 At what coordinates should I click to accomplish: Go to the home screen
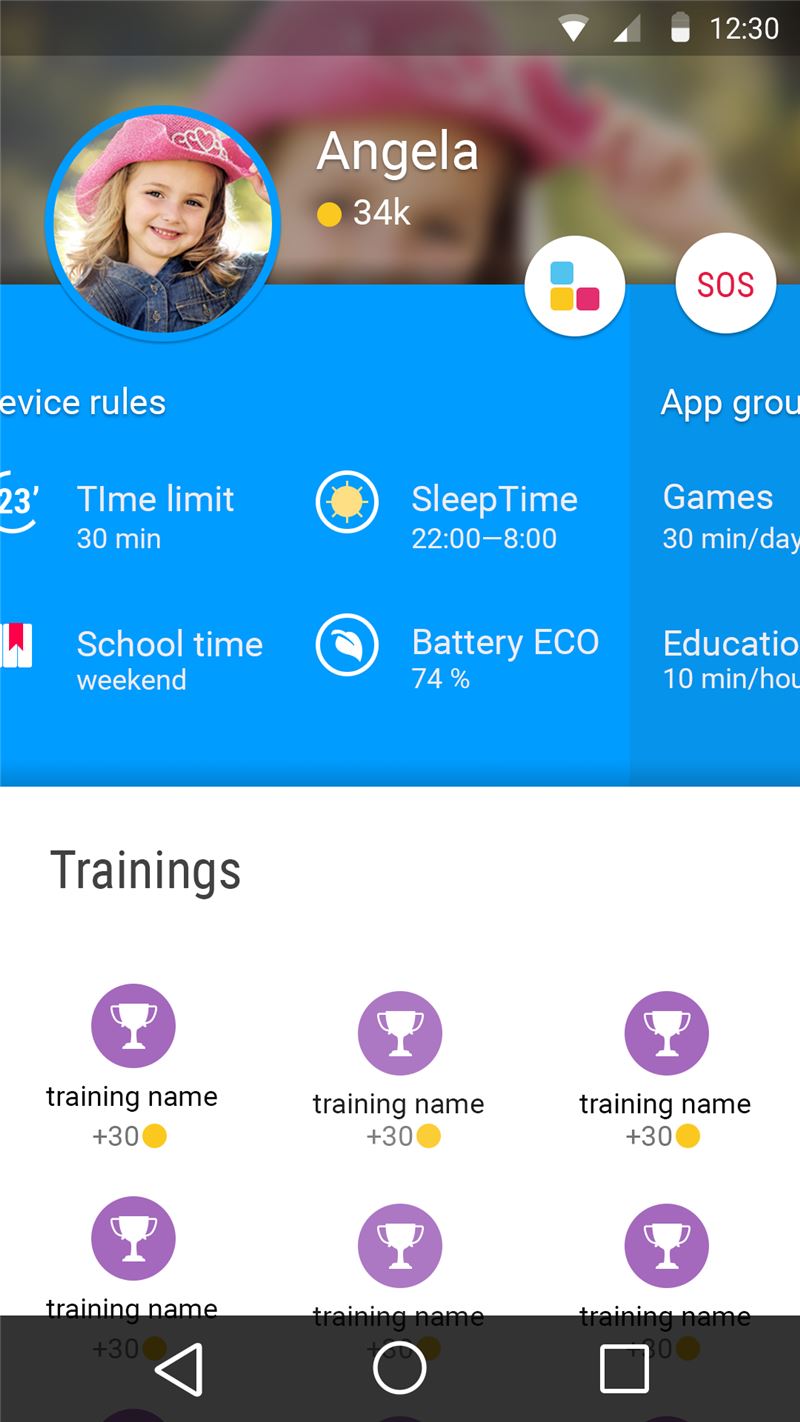click(x=400, y=1369)
